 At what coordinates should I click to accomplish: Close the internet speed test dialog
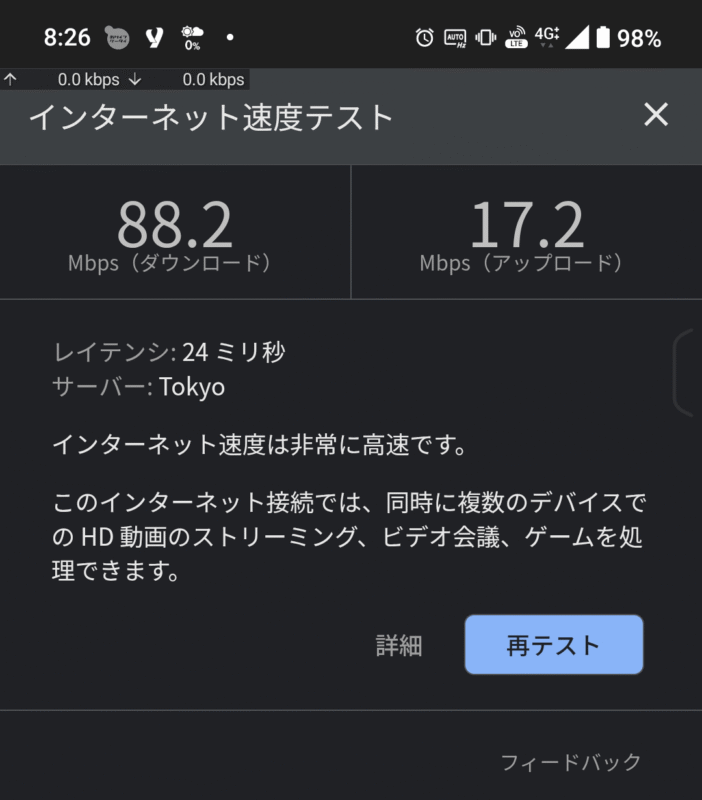(x=655, y=115)
